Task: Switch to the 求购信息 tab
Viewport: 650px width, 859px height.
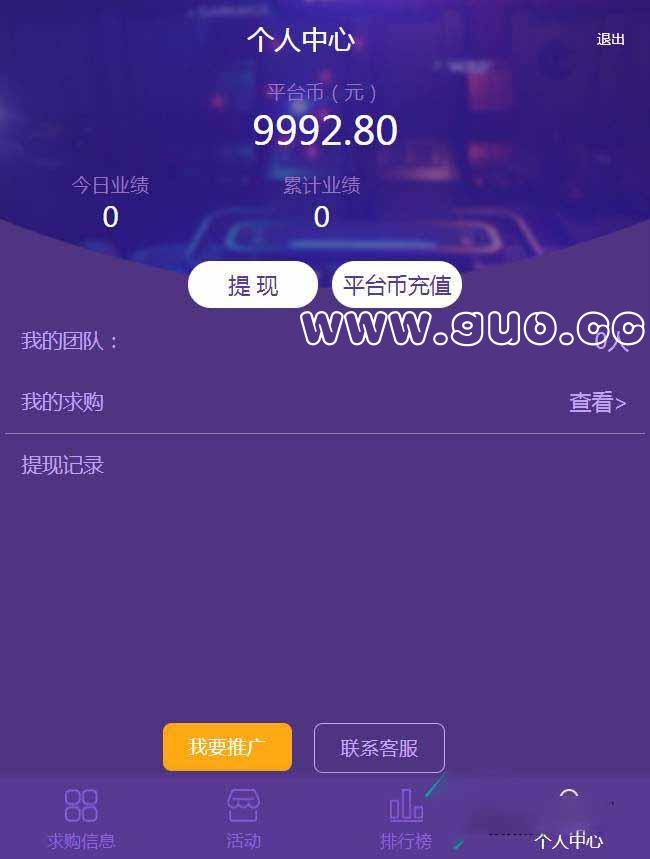Action: [81, 818]
